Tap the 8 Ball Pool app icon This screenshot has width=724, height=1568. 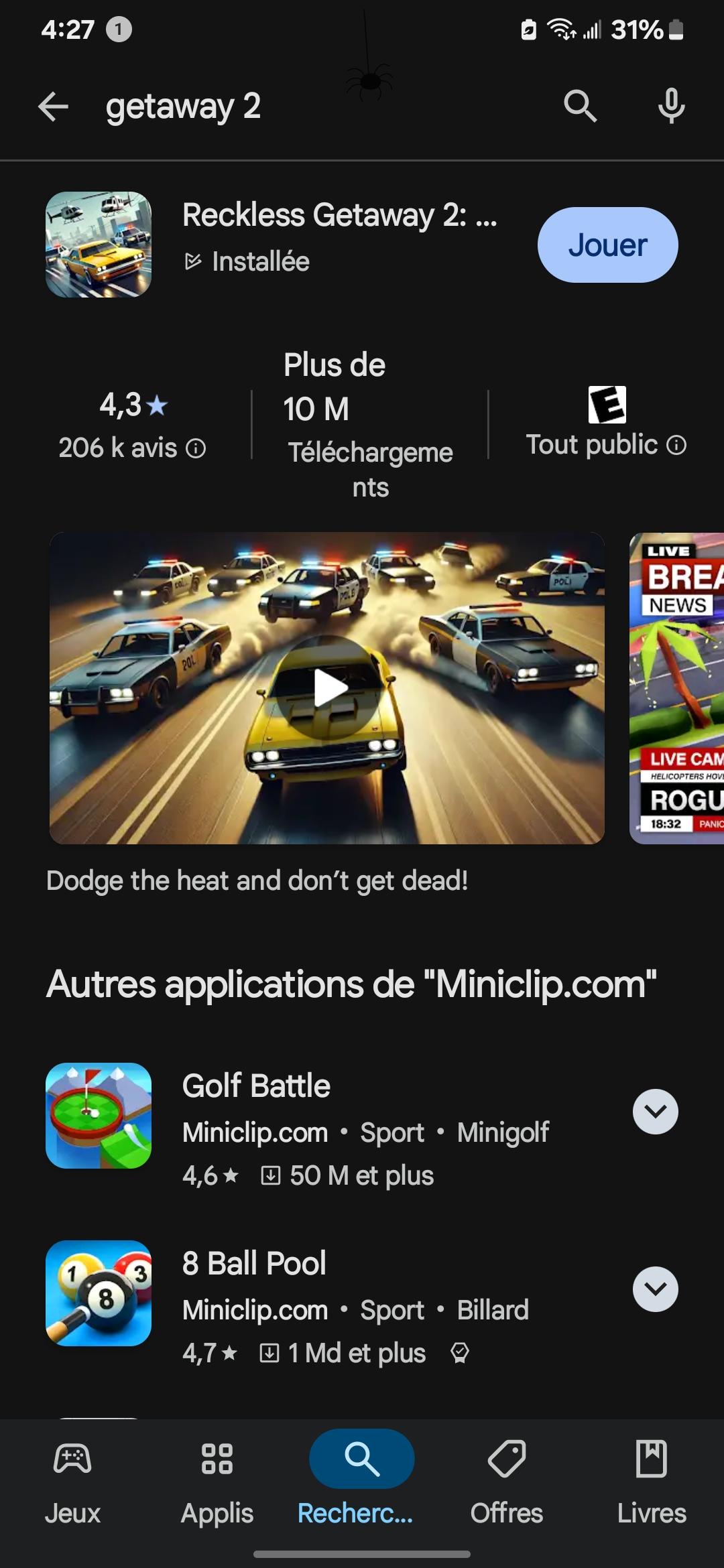[98, 1293]
